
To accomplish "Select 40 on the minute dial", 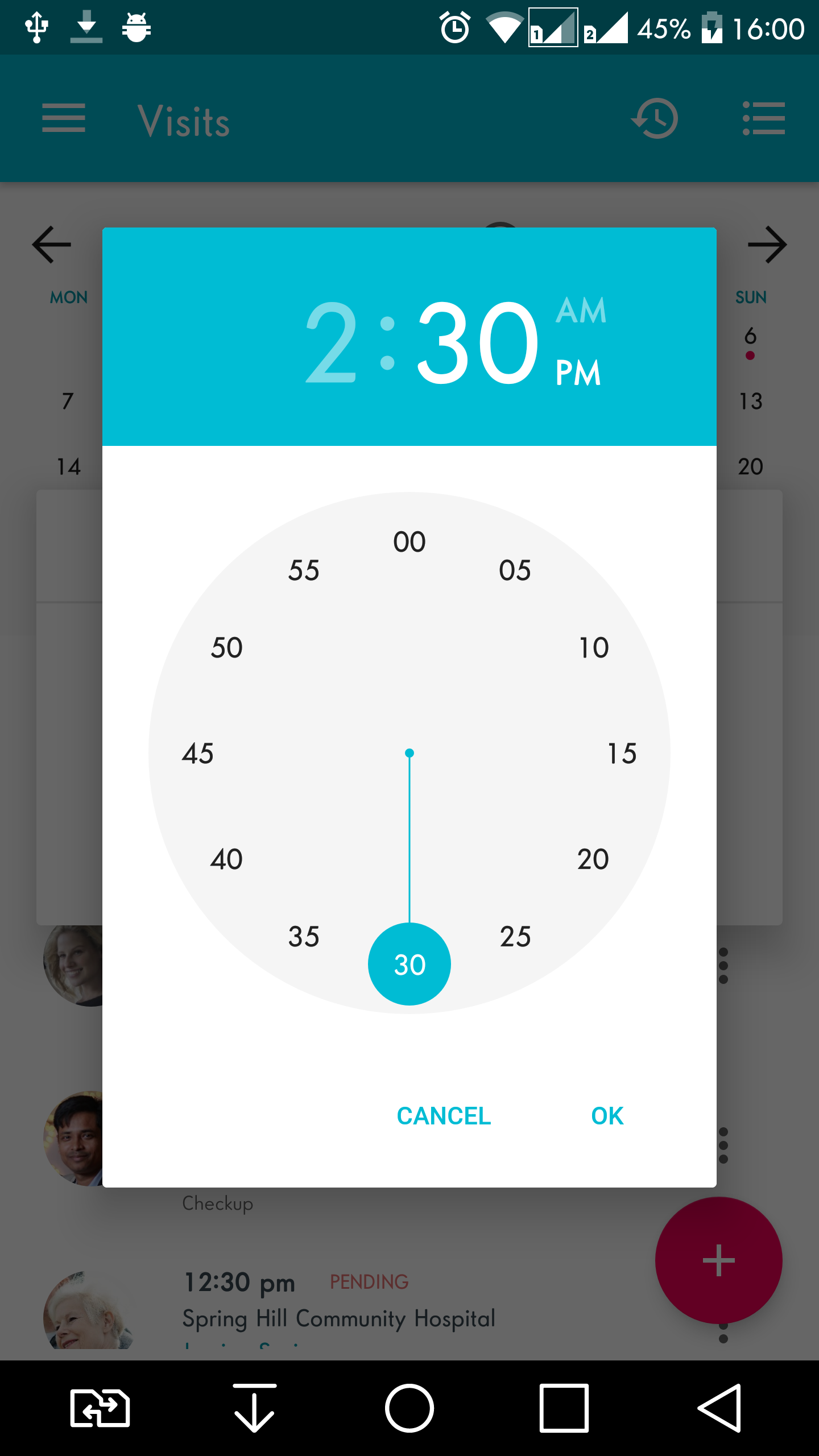I will pyautogui.click(x=226, y=859).
